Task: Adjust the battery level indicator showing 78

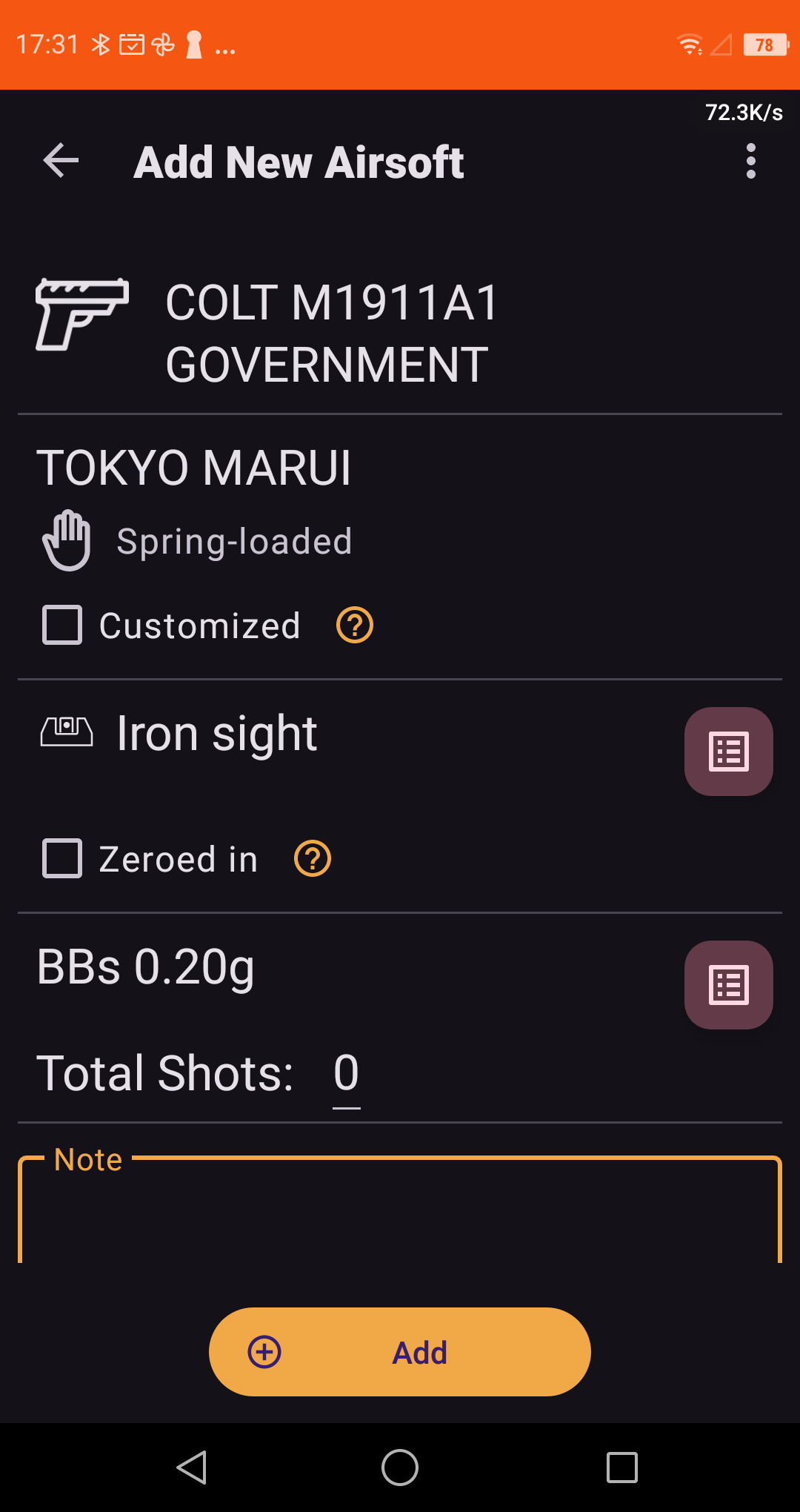Action: point(764,44)
